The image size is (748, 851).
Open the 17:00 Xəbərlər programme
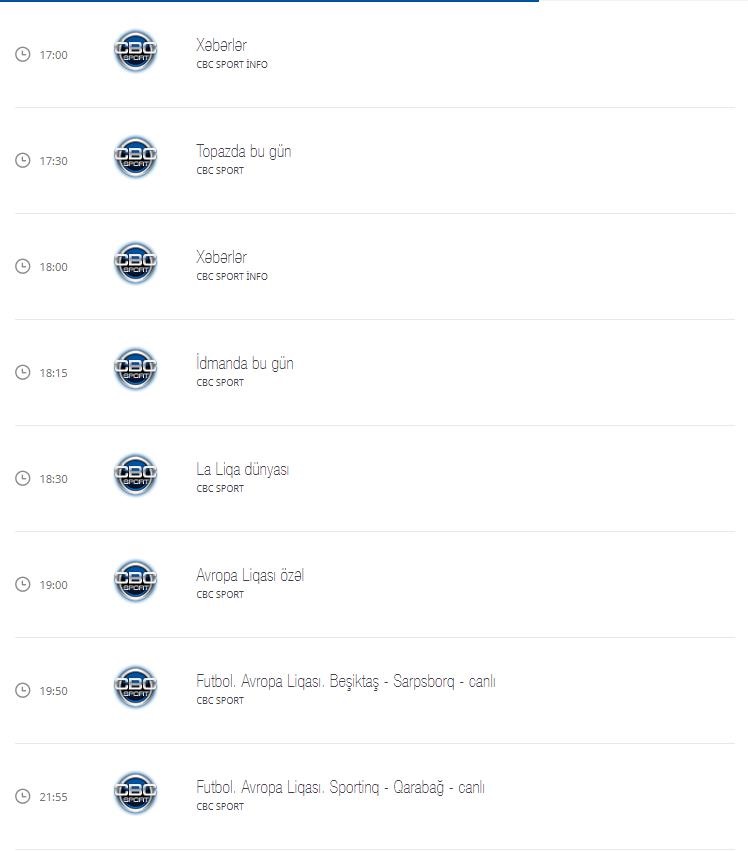[221, 46]
